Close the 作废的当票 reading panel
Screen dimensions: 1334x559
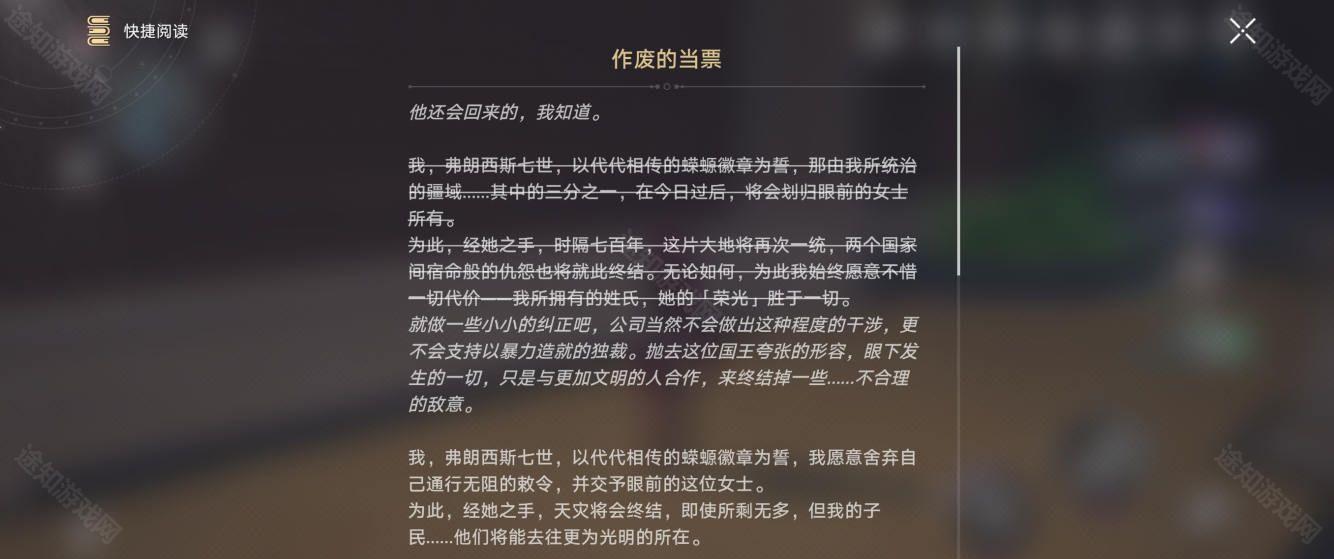point(1242,31)
